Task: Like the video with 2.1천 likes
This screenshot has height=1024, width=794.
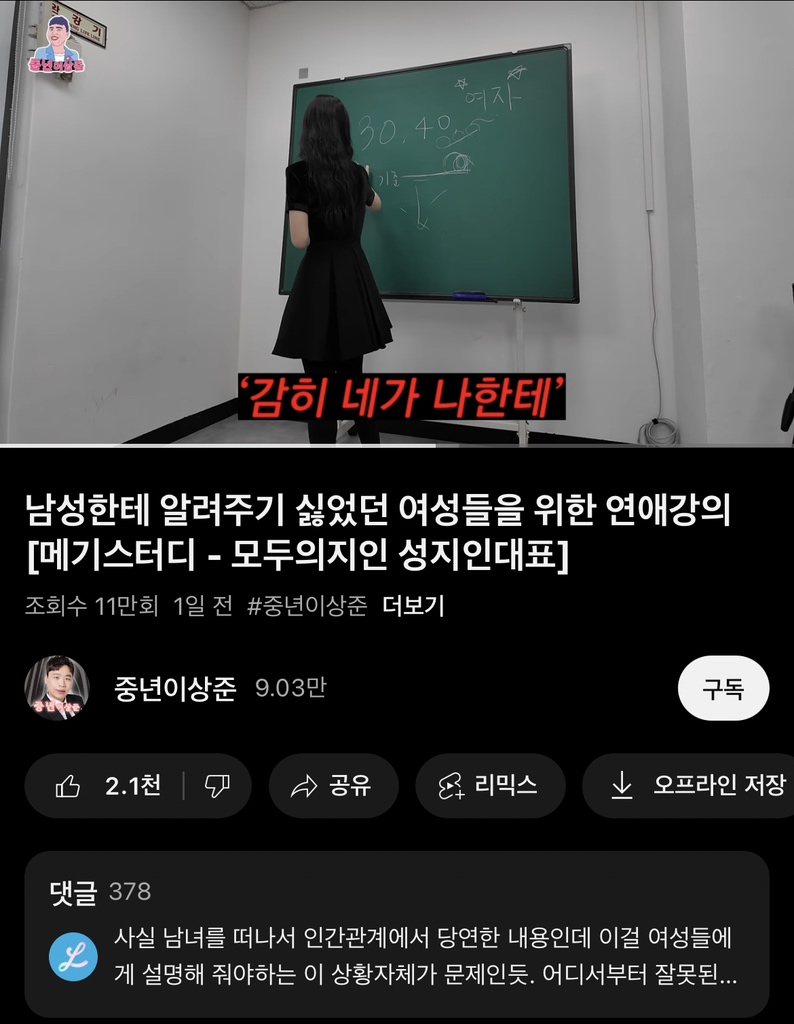Action: pyautogui.click(x=108, y=786)
